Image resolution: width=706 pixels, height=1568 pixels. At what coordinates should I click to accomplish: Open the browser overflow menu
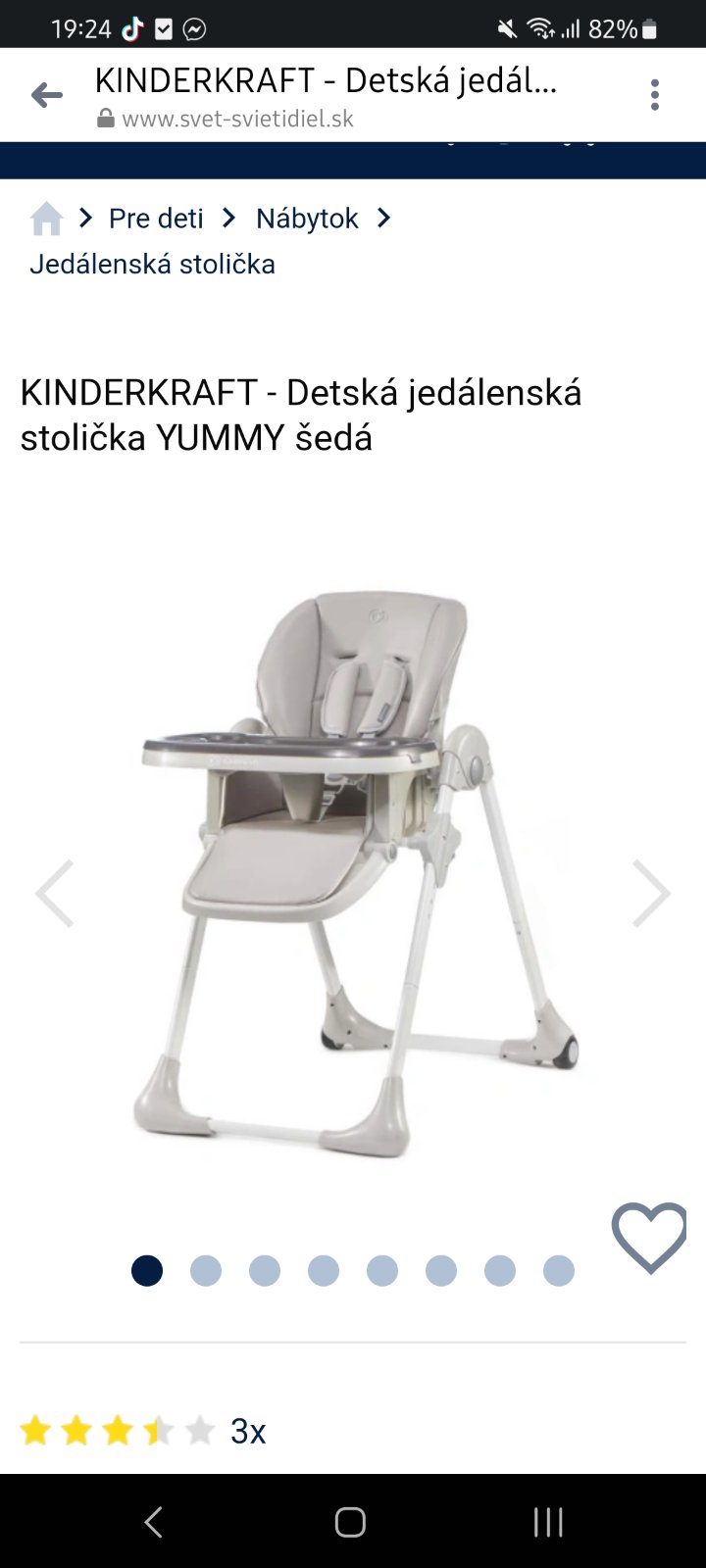(x=655, y=95)
